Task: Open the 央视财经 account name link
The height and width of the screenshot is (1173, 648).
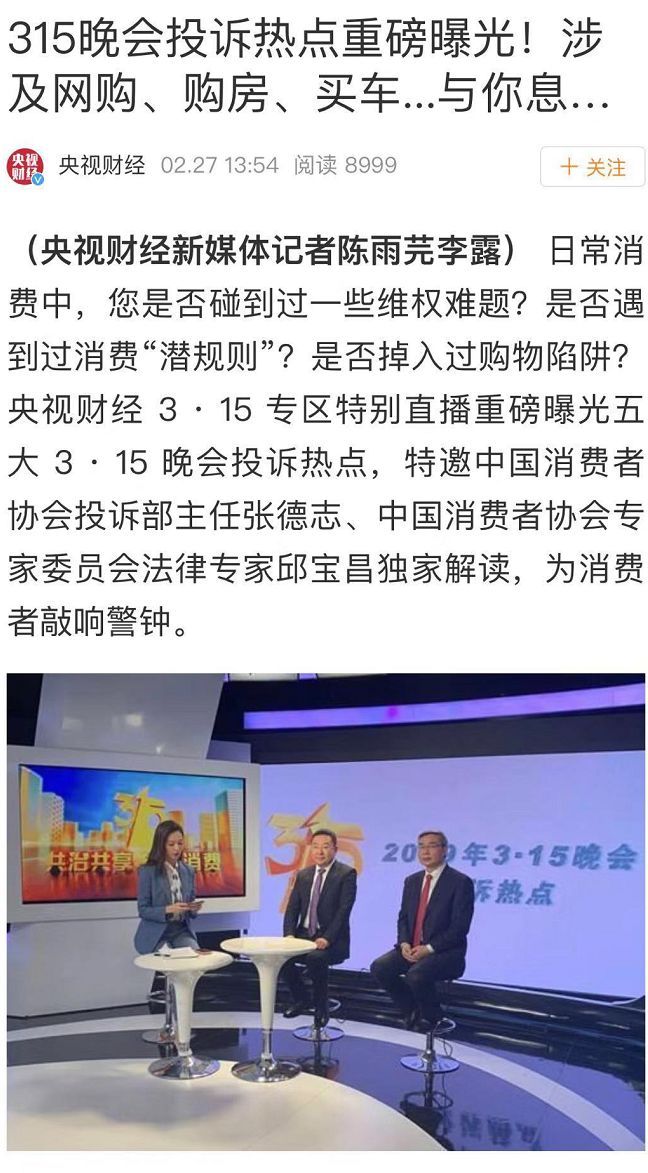Action: click(x=102, y=165)
